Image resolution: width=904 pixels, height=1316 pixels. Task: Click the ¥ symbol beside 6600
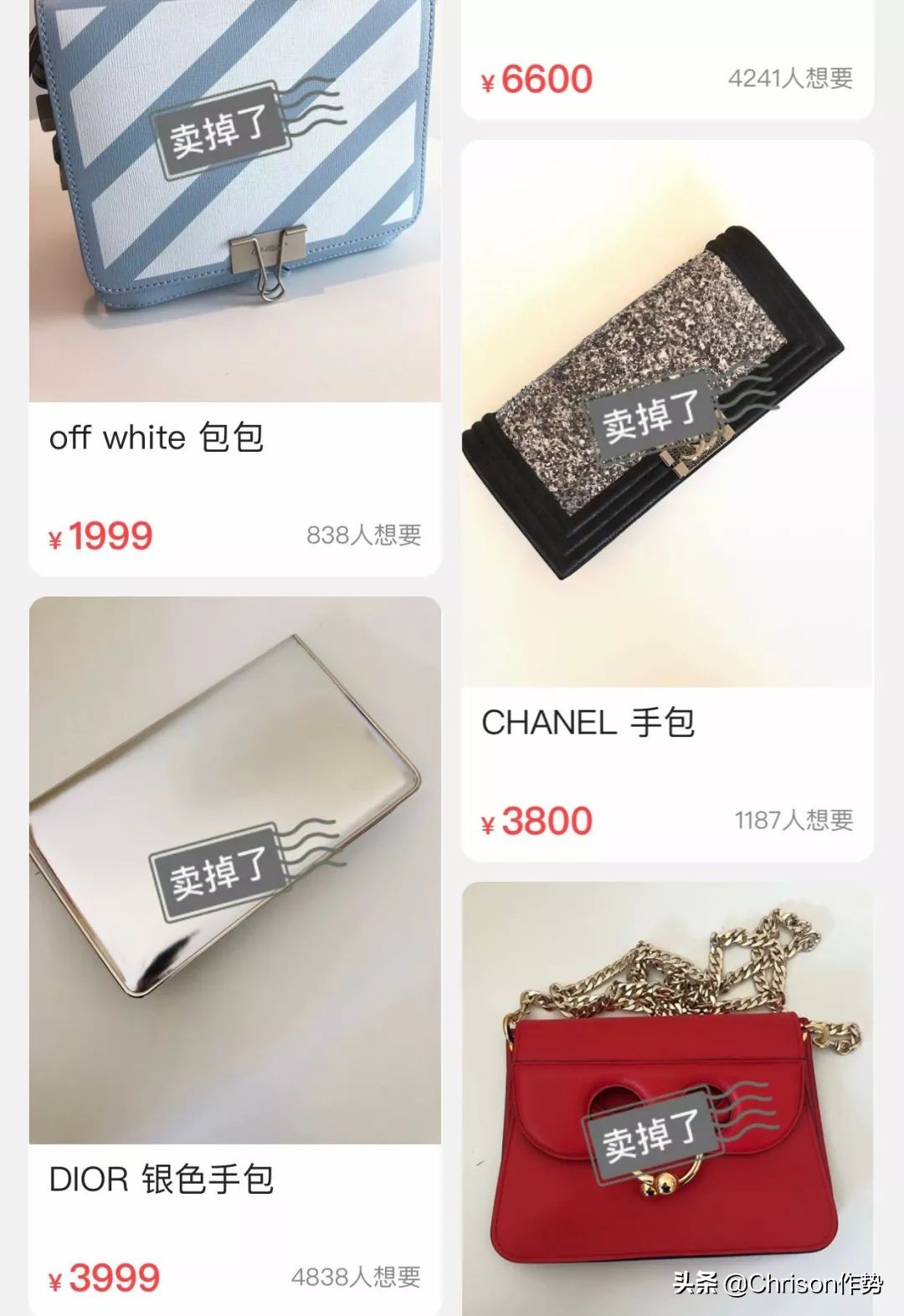click(489, 79)
